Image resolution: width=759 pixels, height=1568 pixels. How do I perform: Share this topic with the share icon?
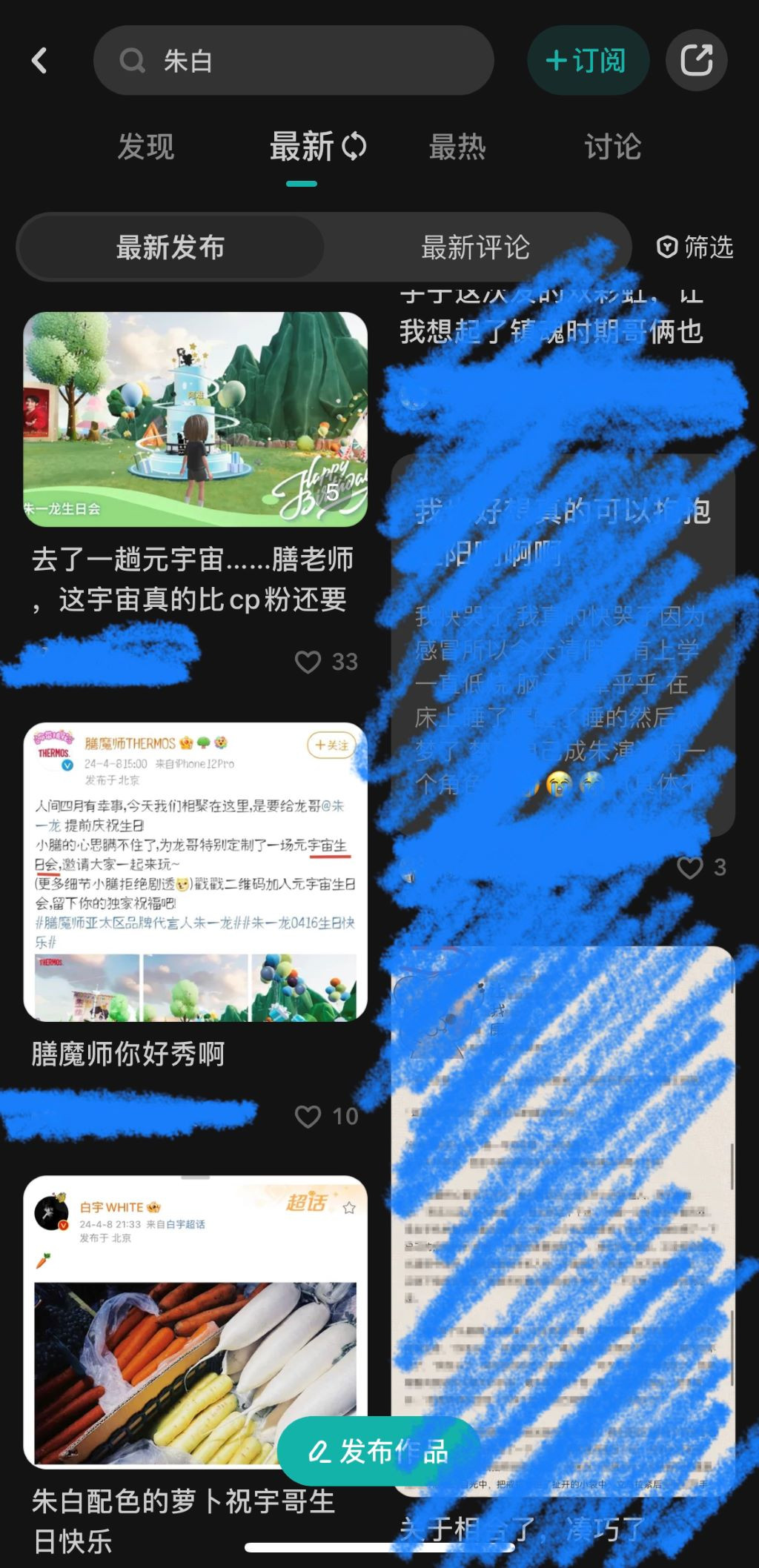tap(696, 61)
